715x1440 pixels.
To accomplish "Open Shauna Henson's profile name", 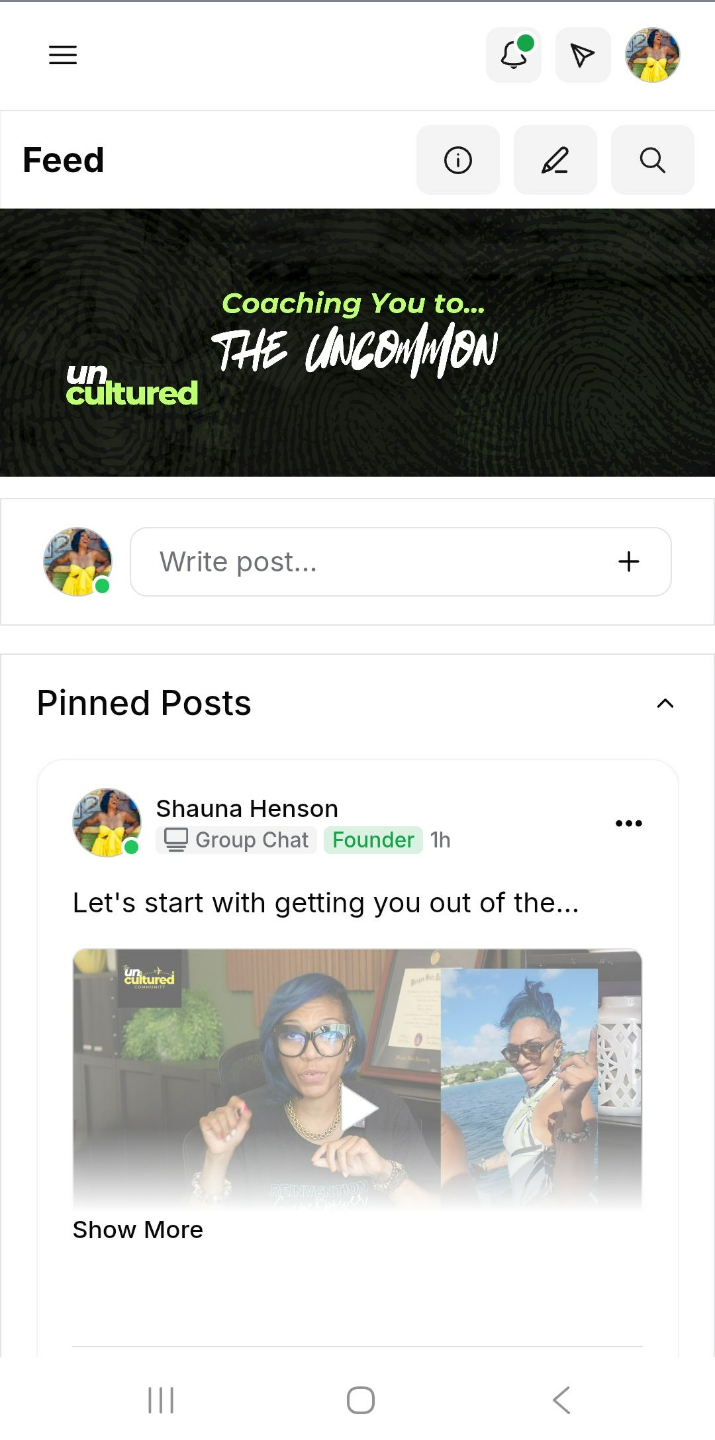I will pyautogui.click(x=247, y=808).
